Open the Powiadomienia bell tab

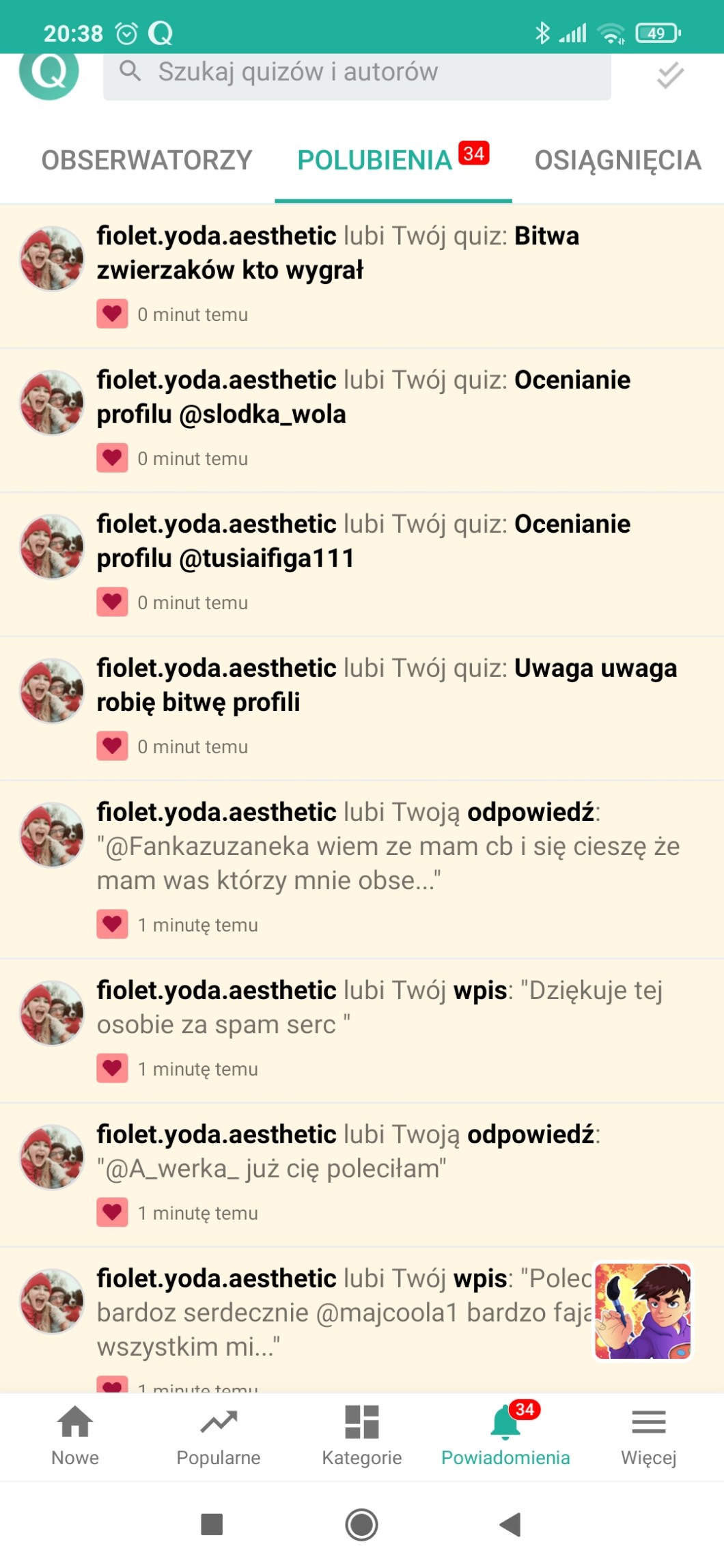[x=505, y=1436]
